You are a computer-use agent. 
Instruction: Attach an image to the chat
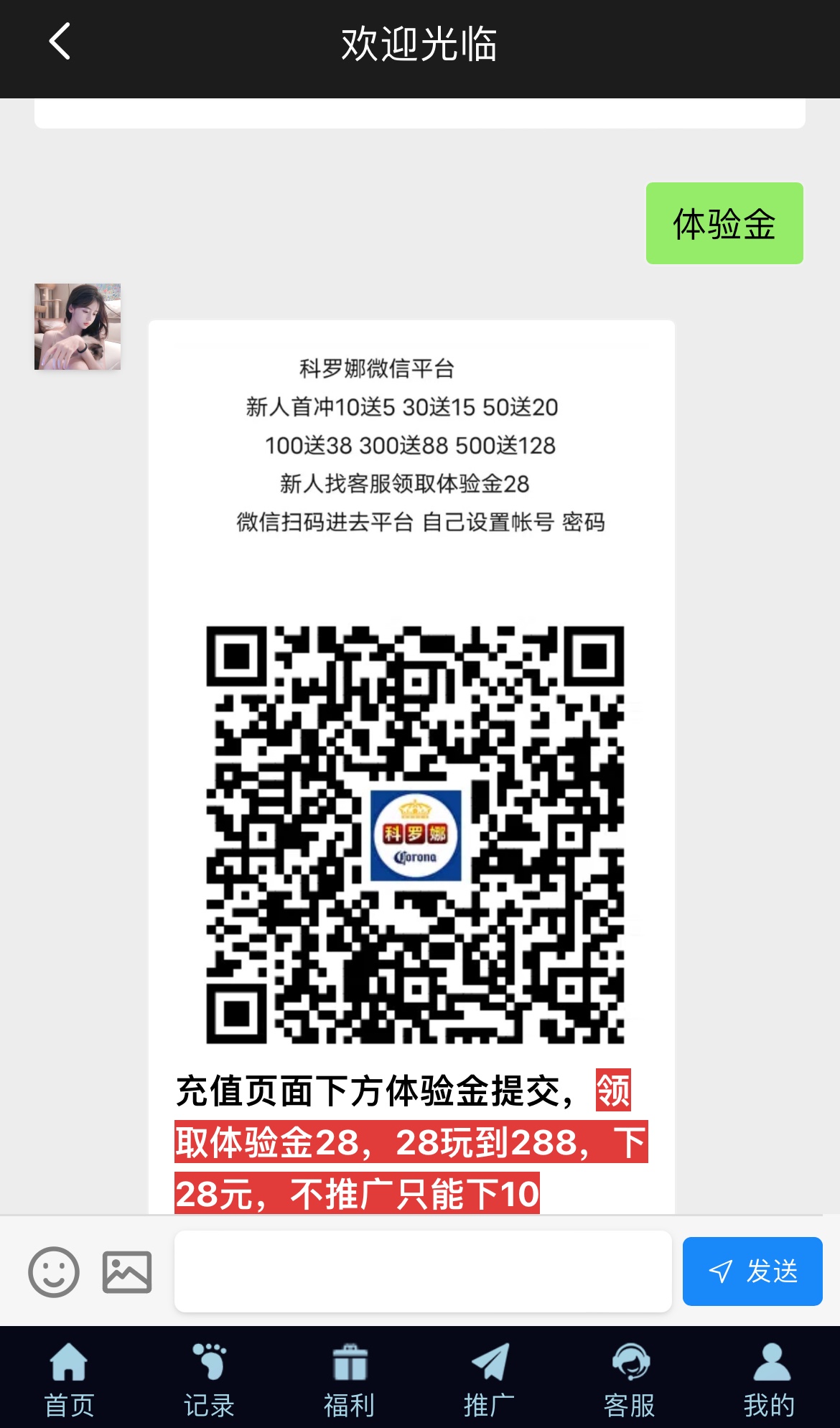point(127,1271)
